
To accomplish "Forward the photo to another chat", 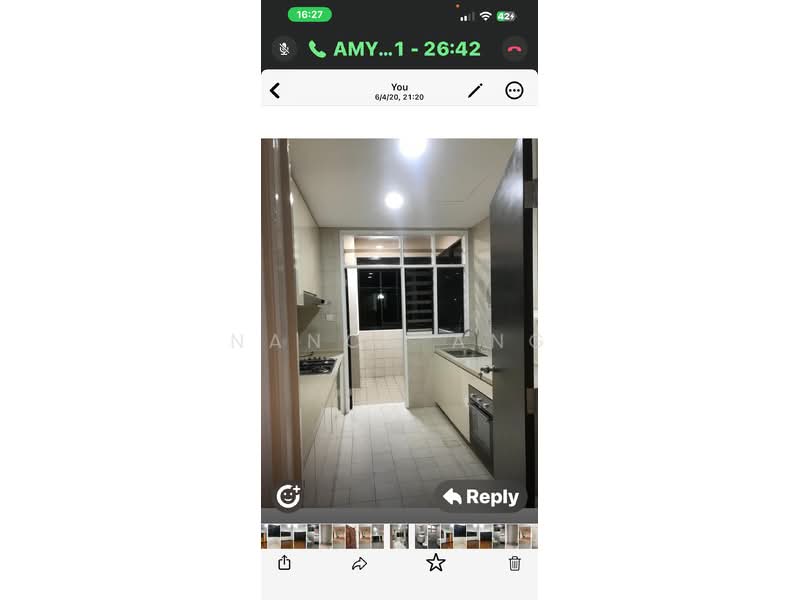I will [360, 564].
